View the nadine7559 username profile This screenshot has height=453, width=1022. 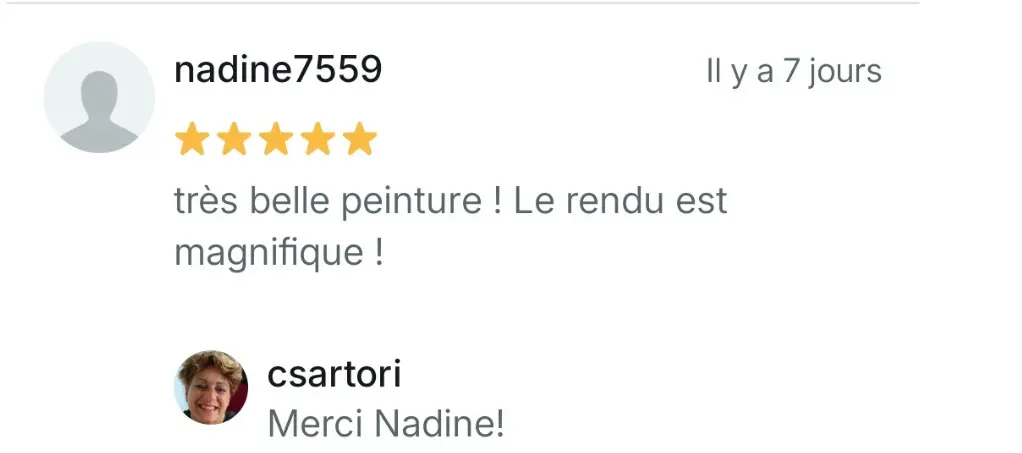(277, 71)
